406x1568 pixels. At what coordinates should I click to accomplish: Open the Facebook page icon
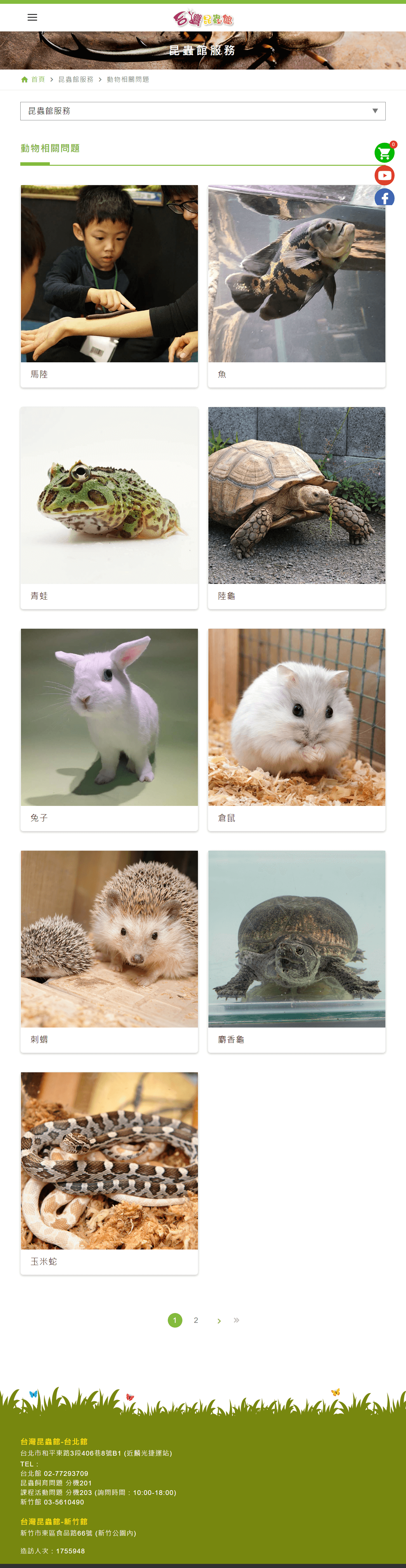click(384, 197)
